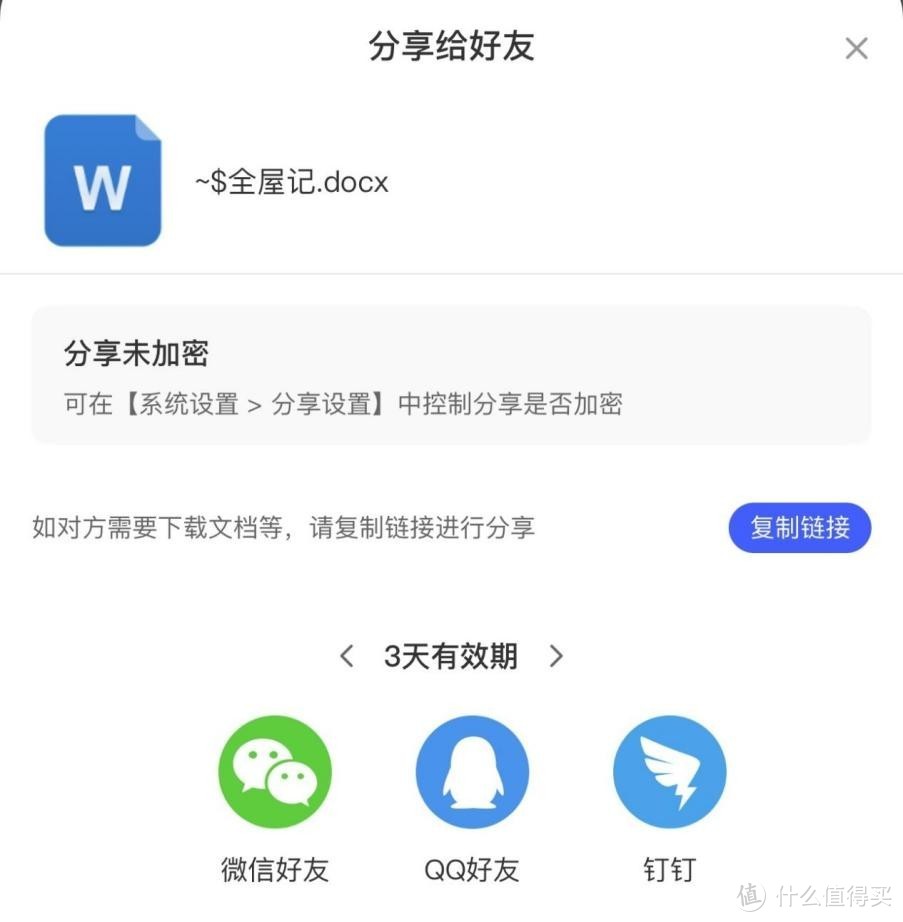This screenshot has height=922, width=903.
Task: Click the 系统设置 text in the notice
Action: [186, 404]
